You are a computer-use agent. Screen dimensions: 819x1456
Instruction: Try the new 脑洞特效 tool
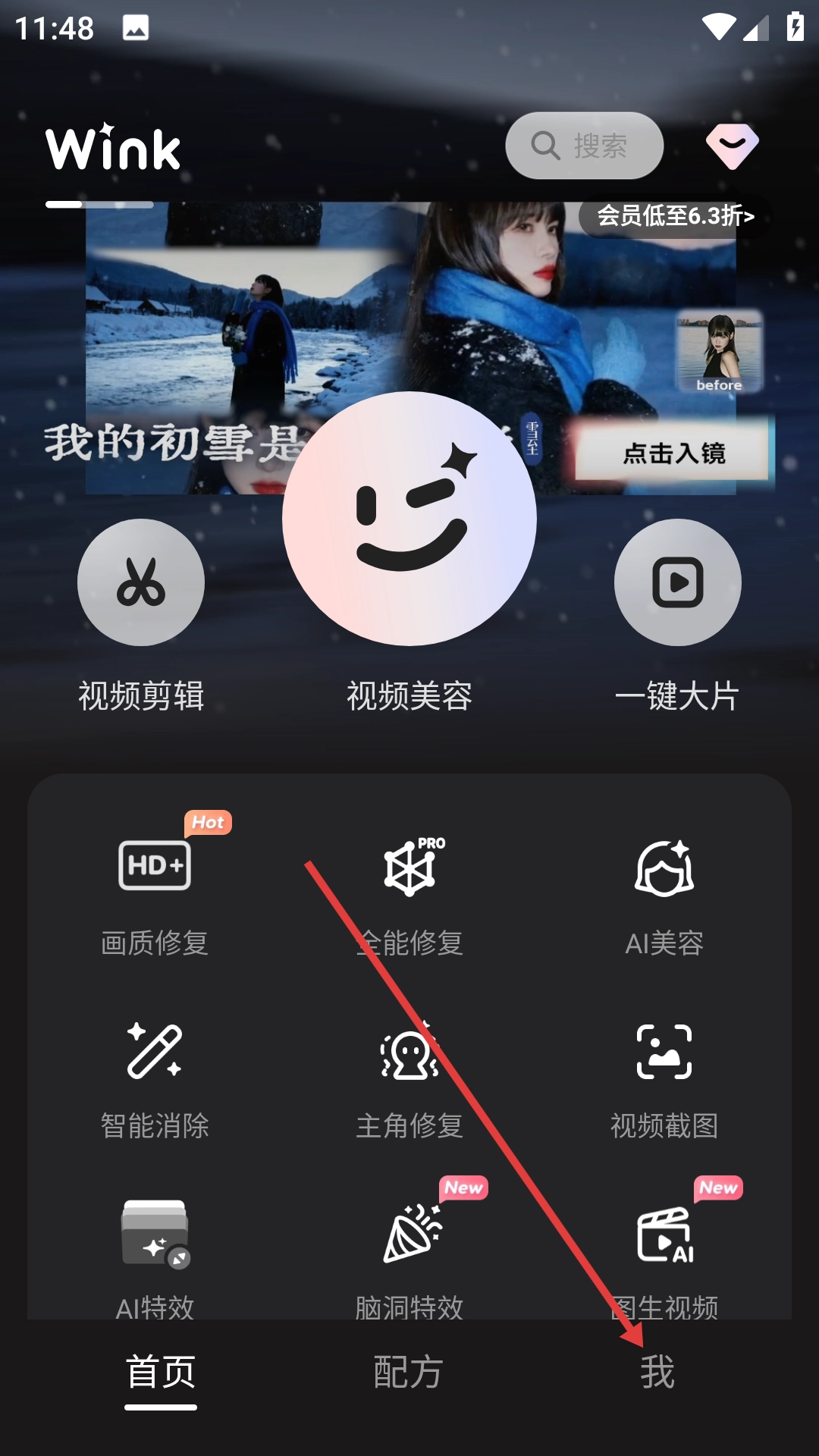click(x=409, y=1251)
